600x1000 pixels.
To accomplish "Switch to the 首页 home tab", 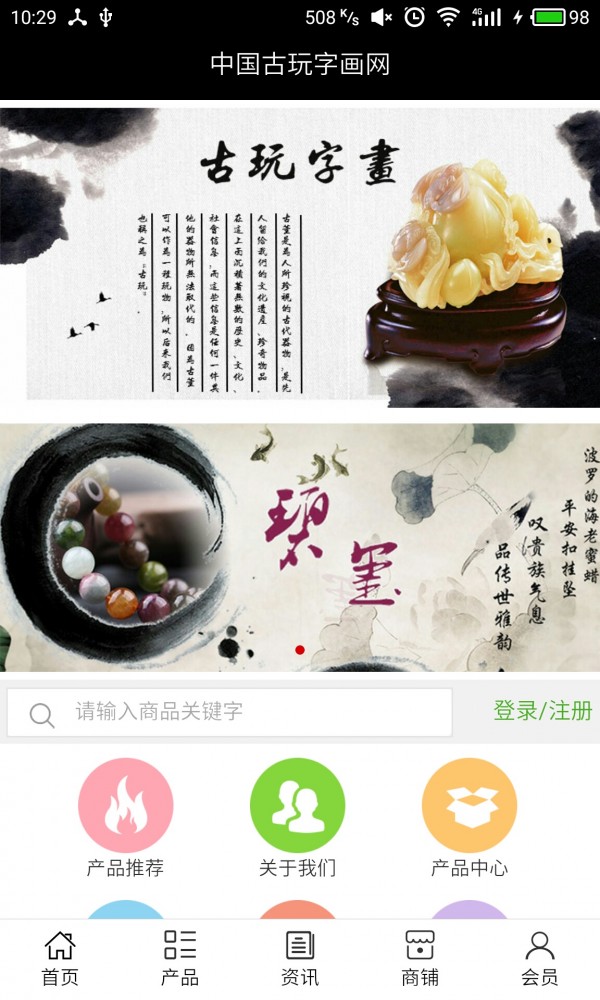I will [60, 958].
